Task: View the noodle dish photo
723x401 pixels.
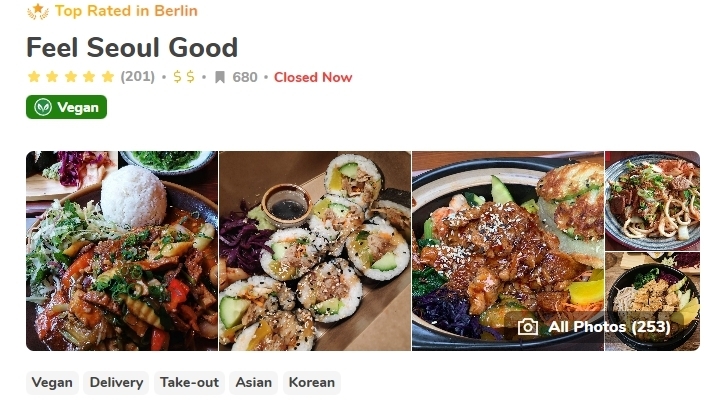Action: (652, 200)
